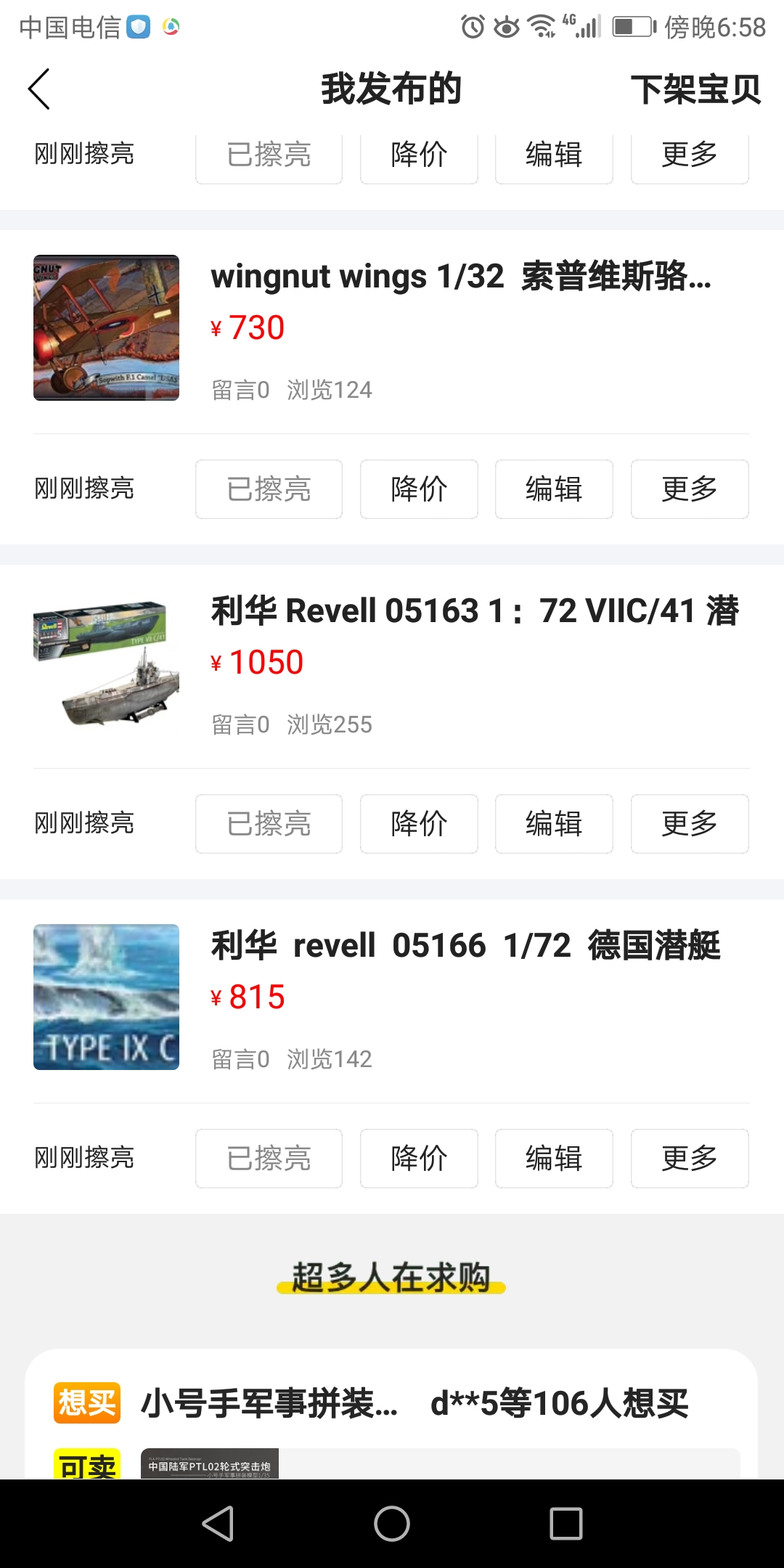View the revell 05166 德国潜艇 listing
Viewport: 784px width, 1568px height.
465,946
